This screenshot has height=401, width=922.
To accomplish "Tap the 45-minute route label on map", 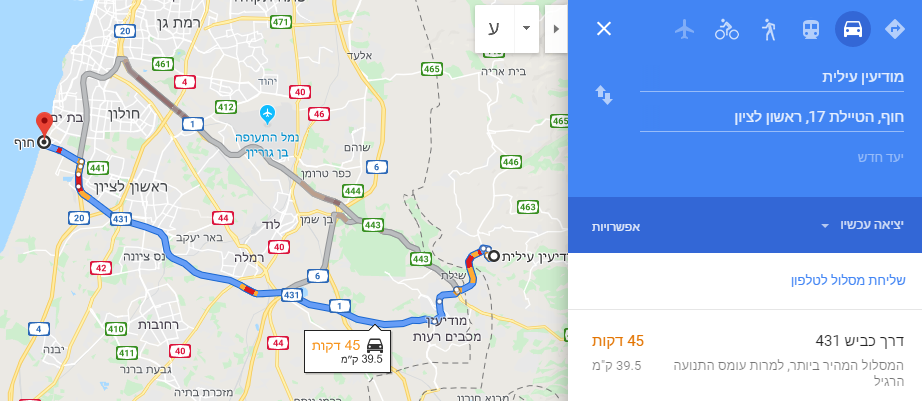I will (347, 350).
